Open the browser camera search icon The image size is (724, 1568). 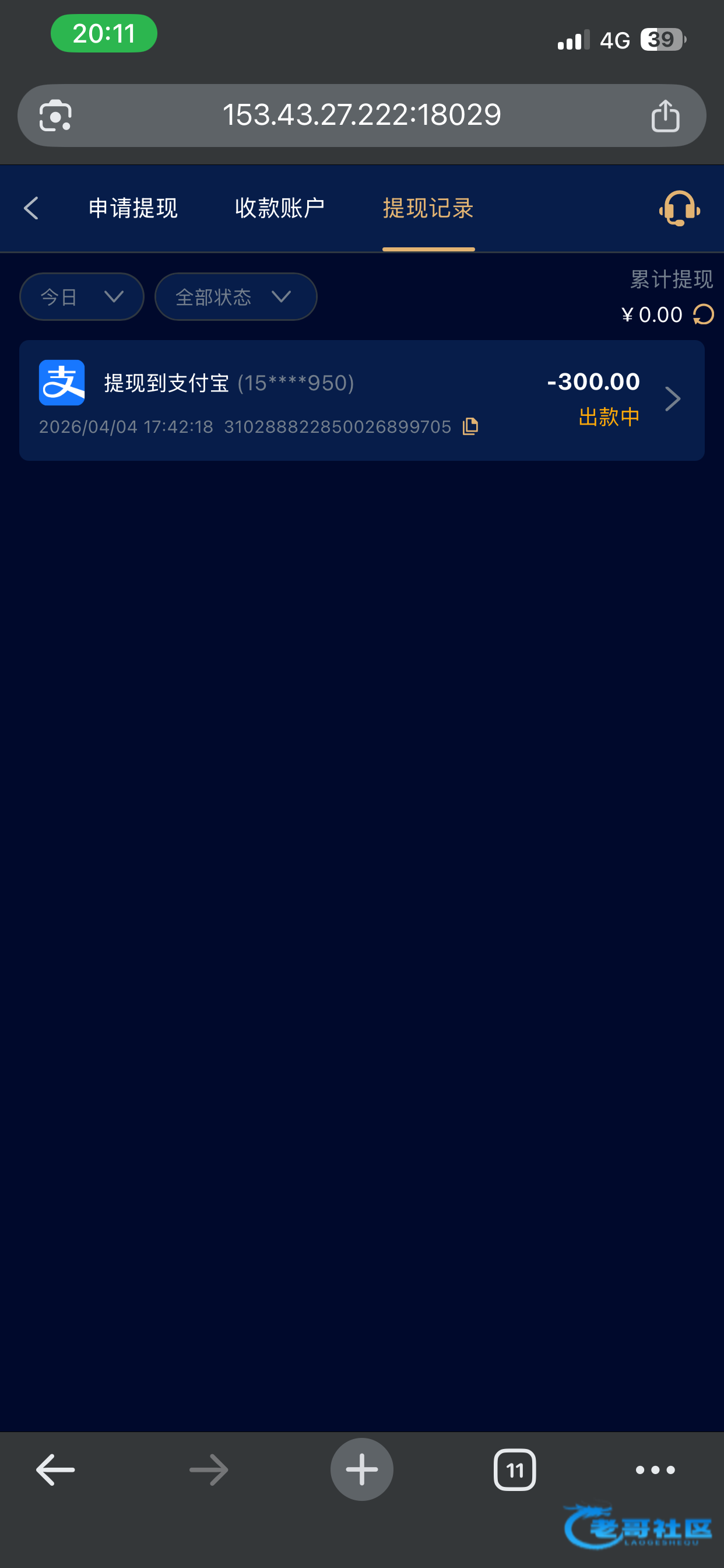pos(55,115)
